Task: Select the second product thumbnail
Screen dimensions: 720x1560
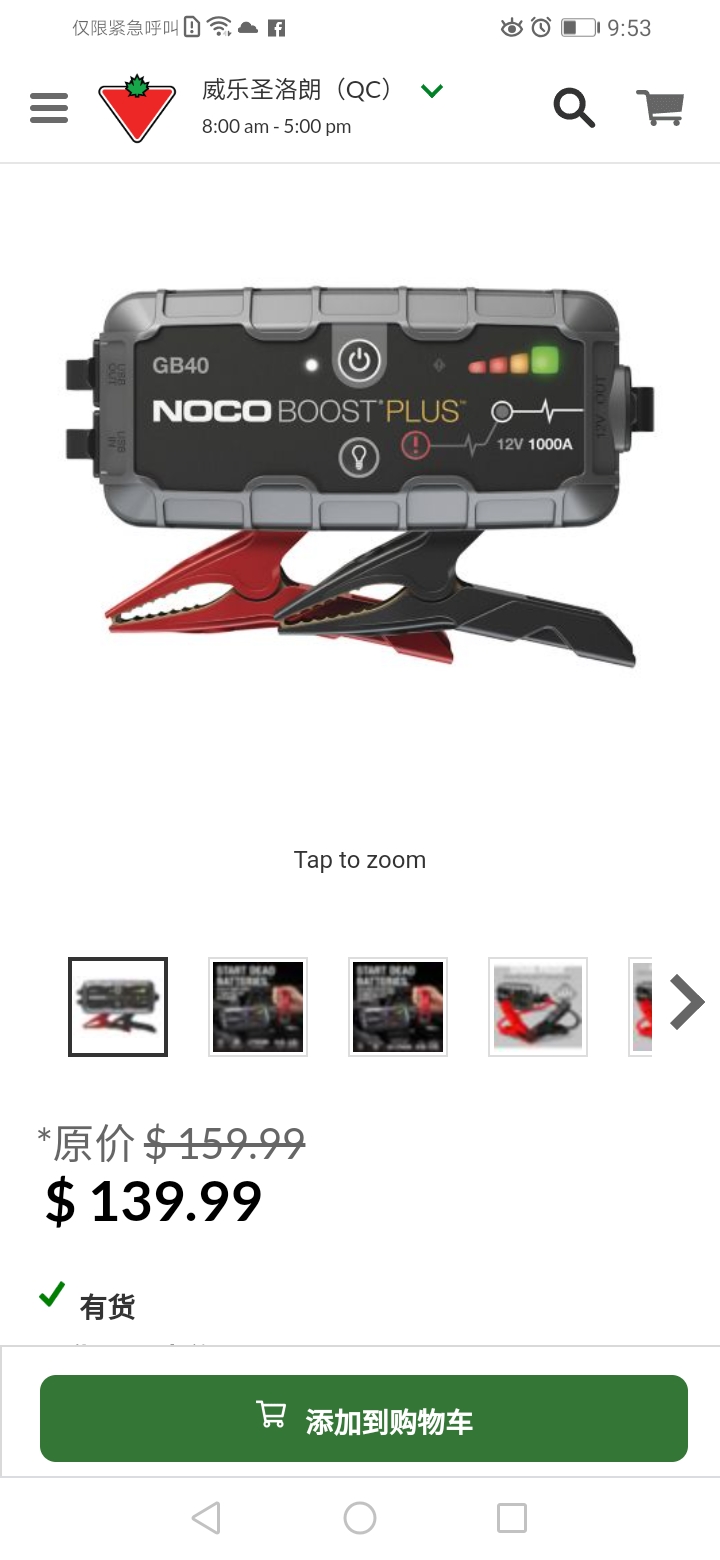Action: tap(258, 1007)
